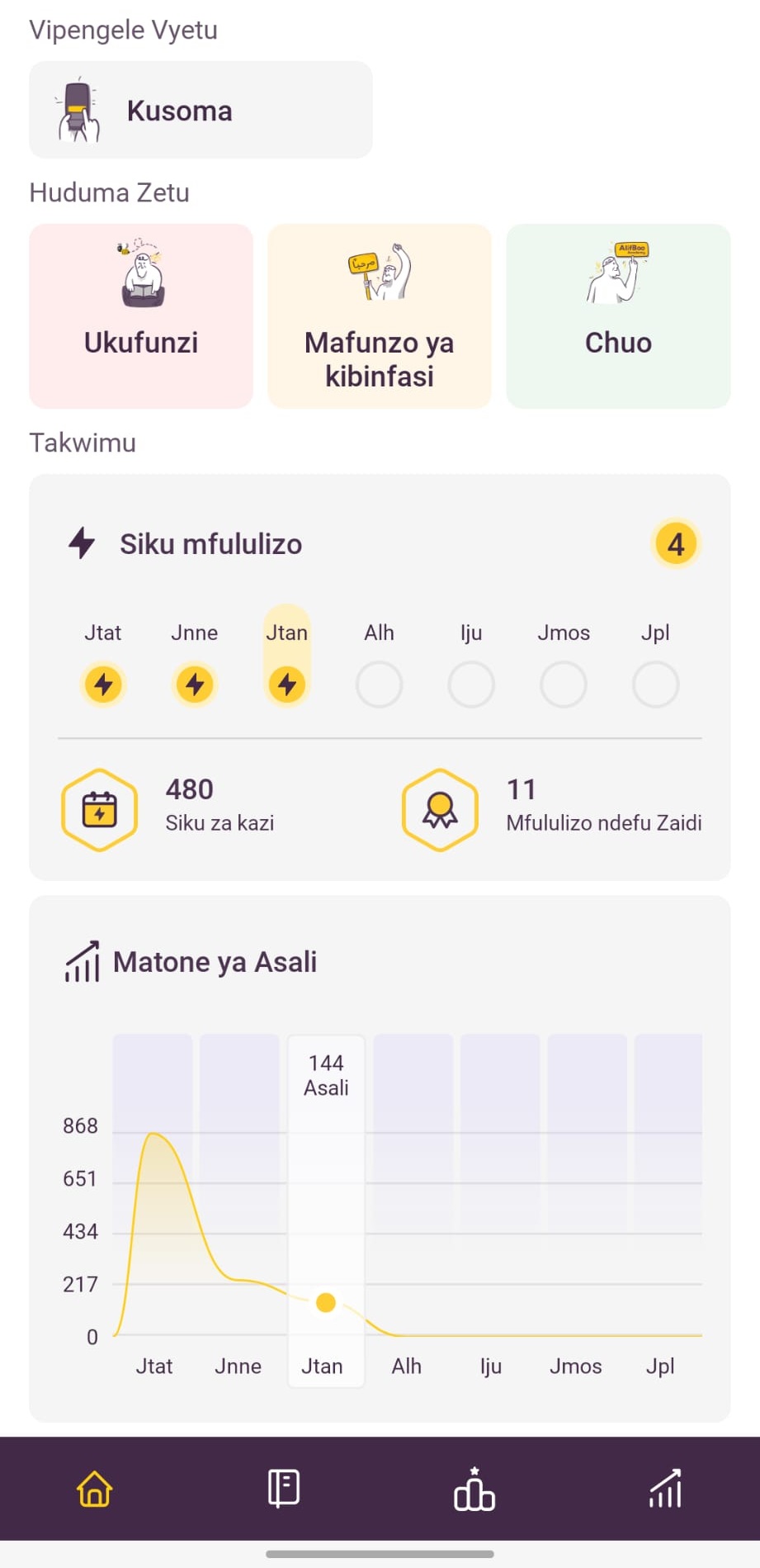This screenshot has width=760, height=1568.
Task: Switch to the lessons book tab
Action: (x=284, y=1489)
